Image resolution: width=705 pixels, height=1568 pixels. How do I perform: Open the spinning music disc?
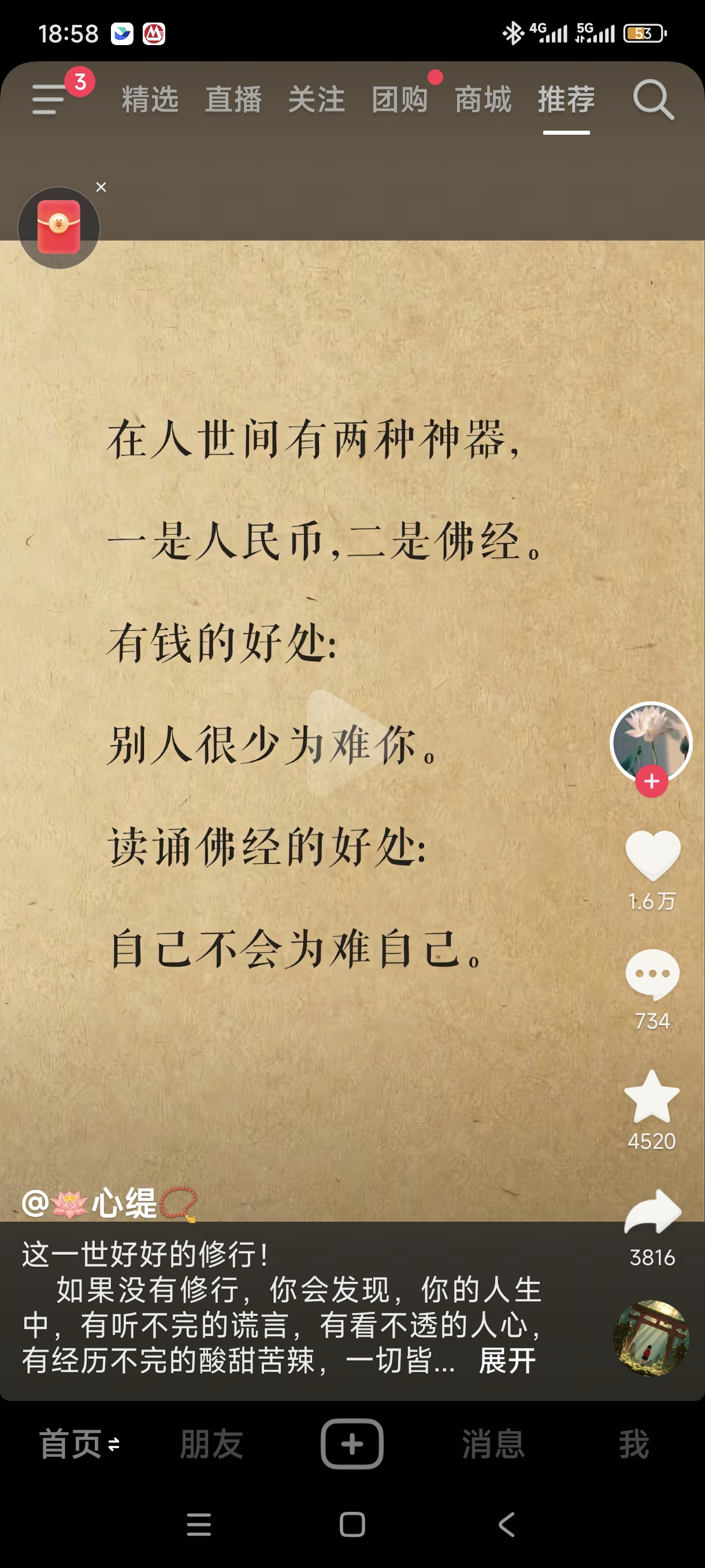(x=651, y=1338)
